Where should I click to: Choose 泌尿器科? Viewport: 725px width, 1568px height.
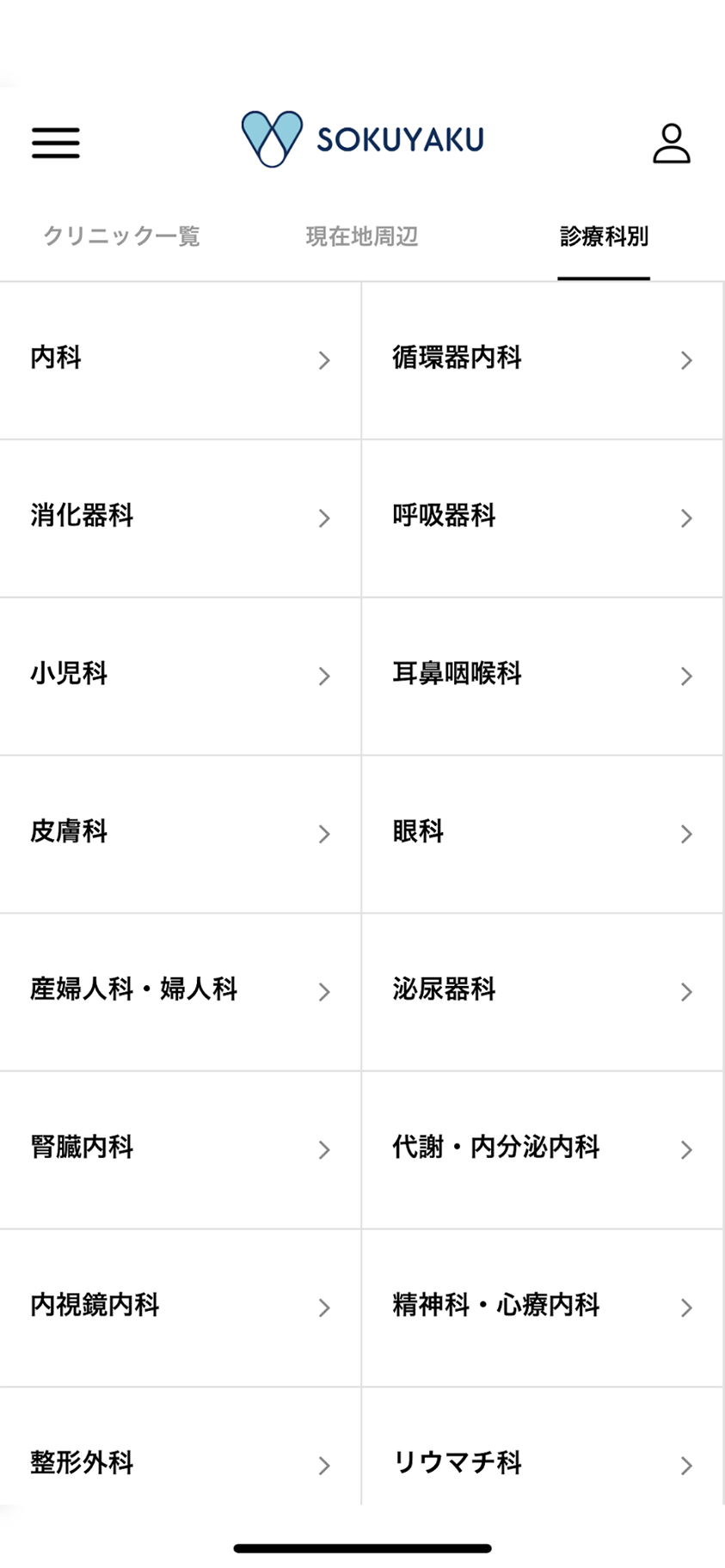pos(543,992)
